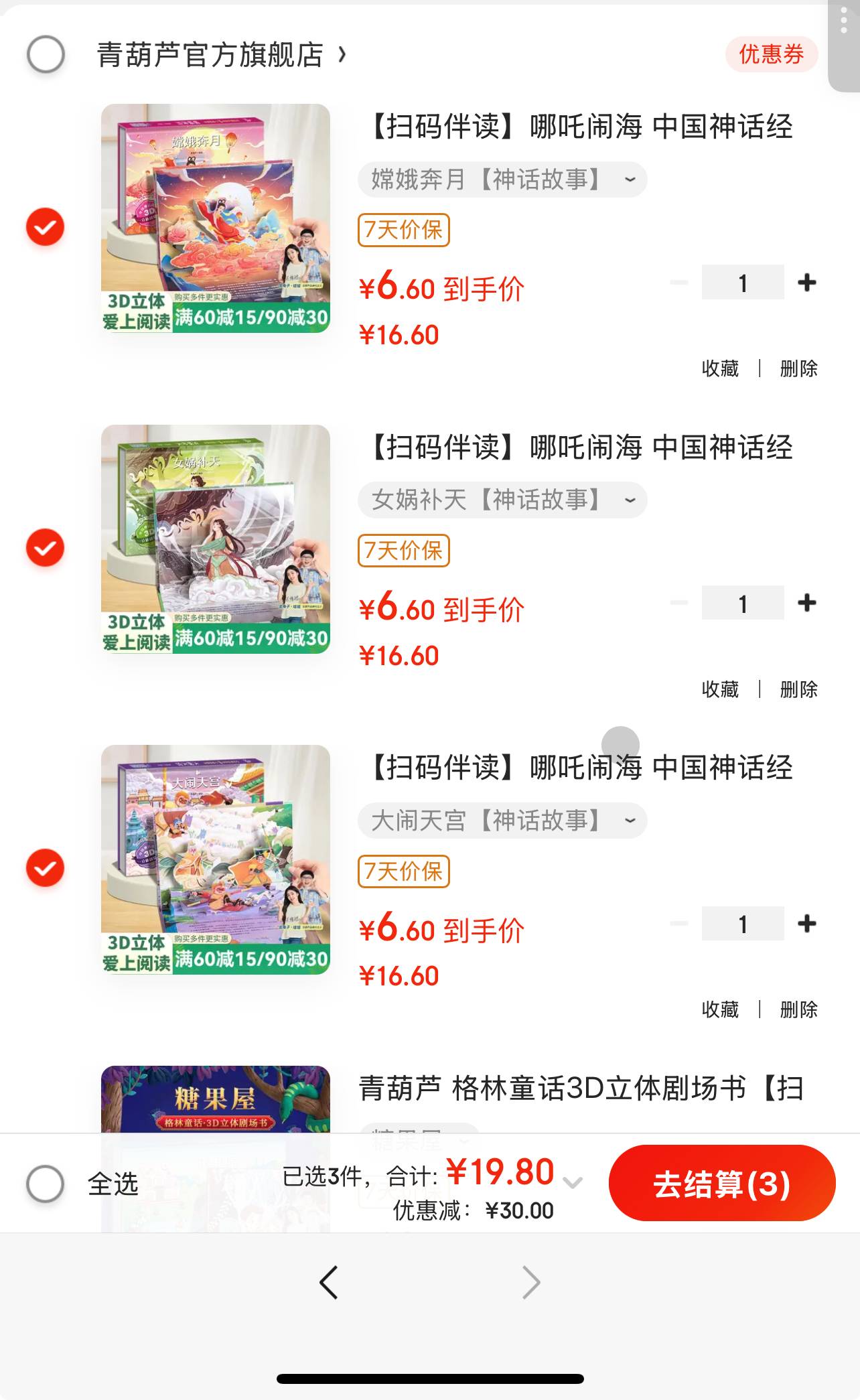Open 青葫芦官方旗舰店 store page
The width and height of the screenshot is (860, 1400).
[221, 55]
